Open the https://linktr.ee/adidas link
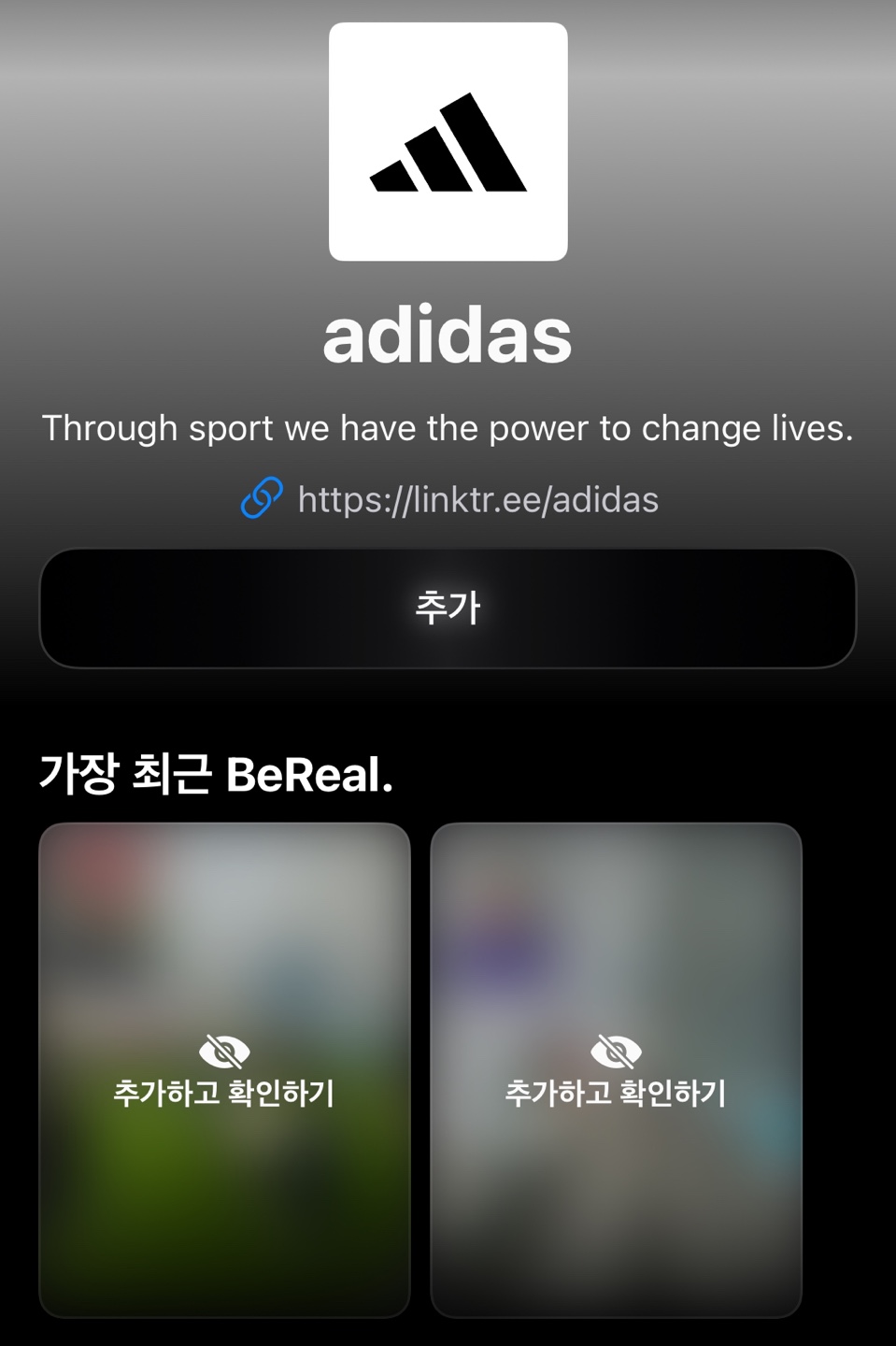 (x=476, y=499)
